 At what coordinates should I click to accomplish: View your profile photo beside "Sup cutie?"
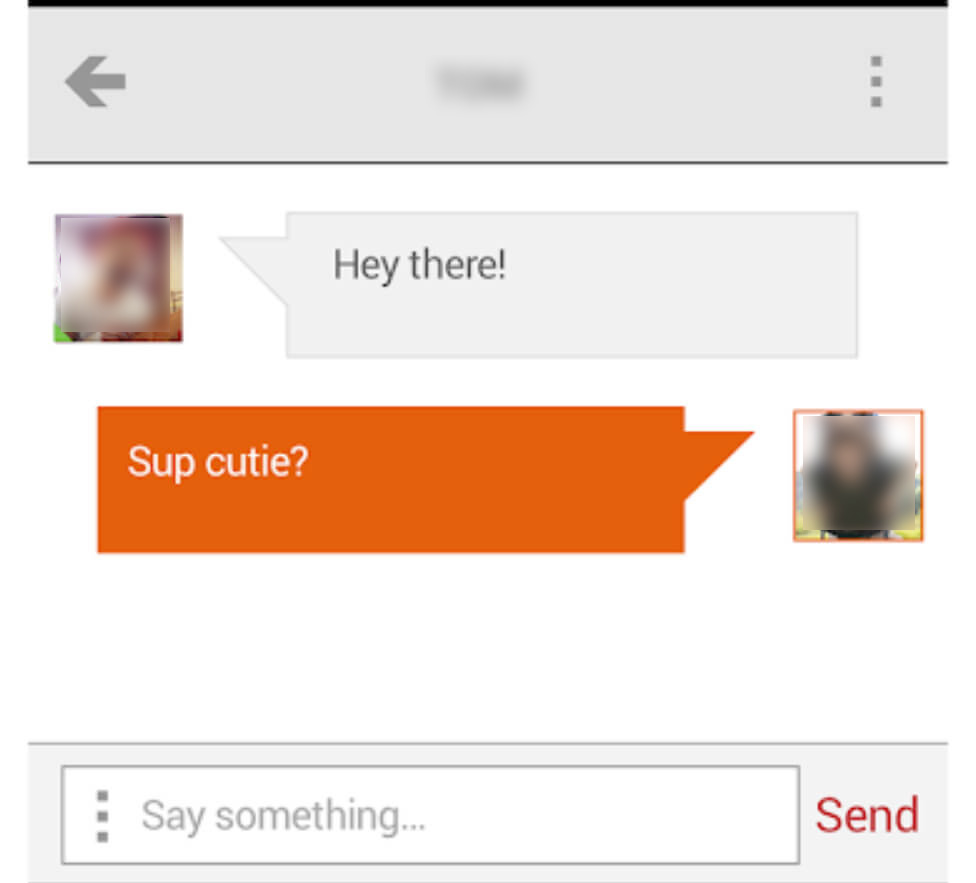(x=858, y=476)
